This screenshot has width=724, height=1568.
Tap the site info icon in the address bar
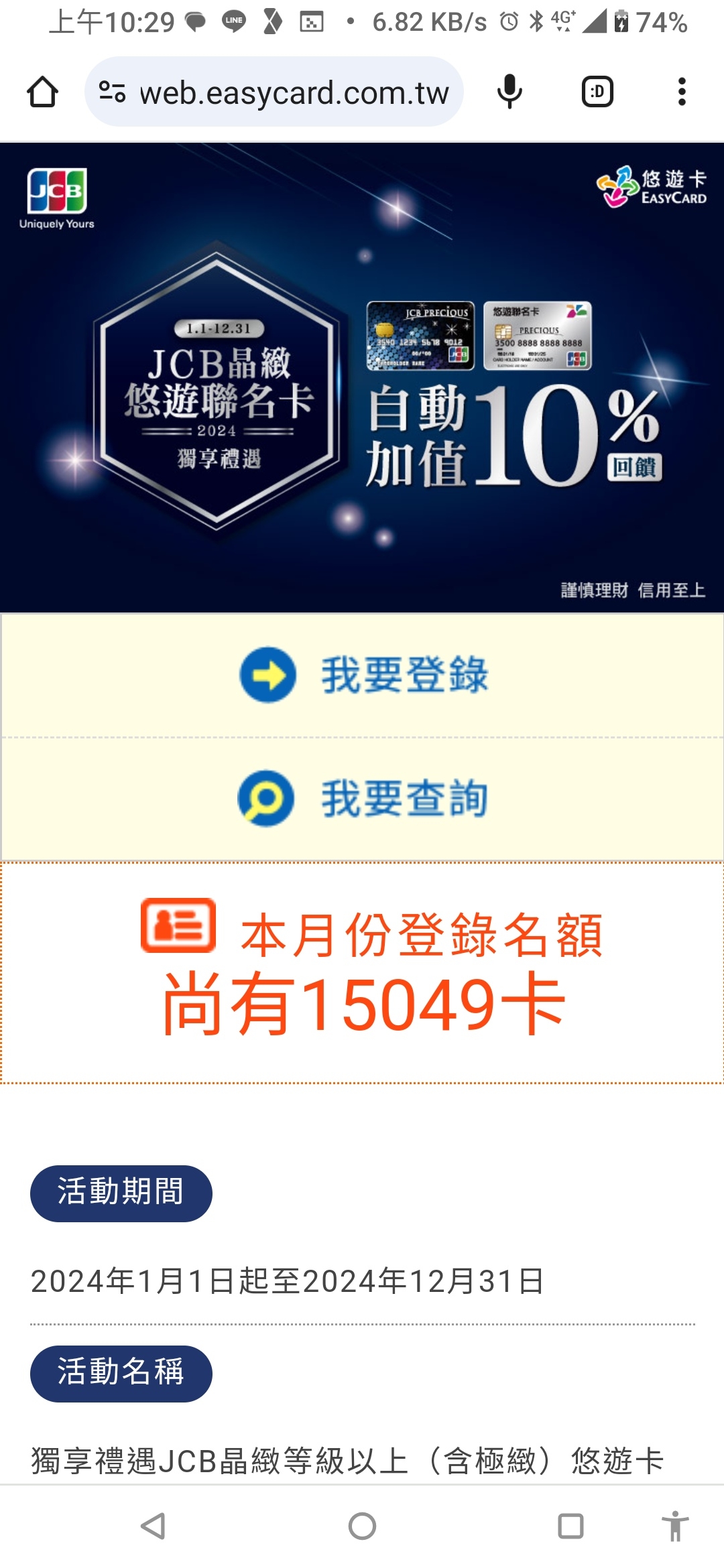click(112, 92)
